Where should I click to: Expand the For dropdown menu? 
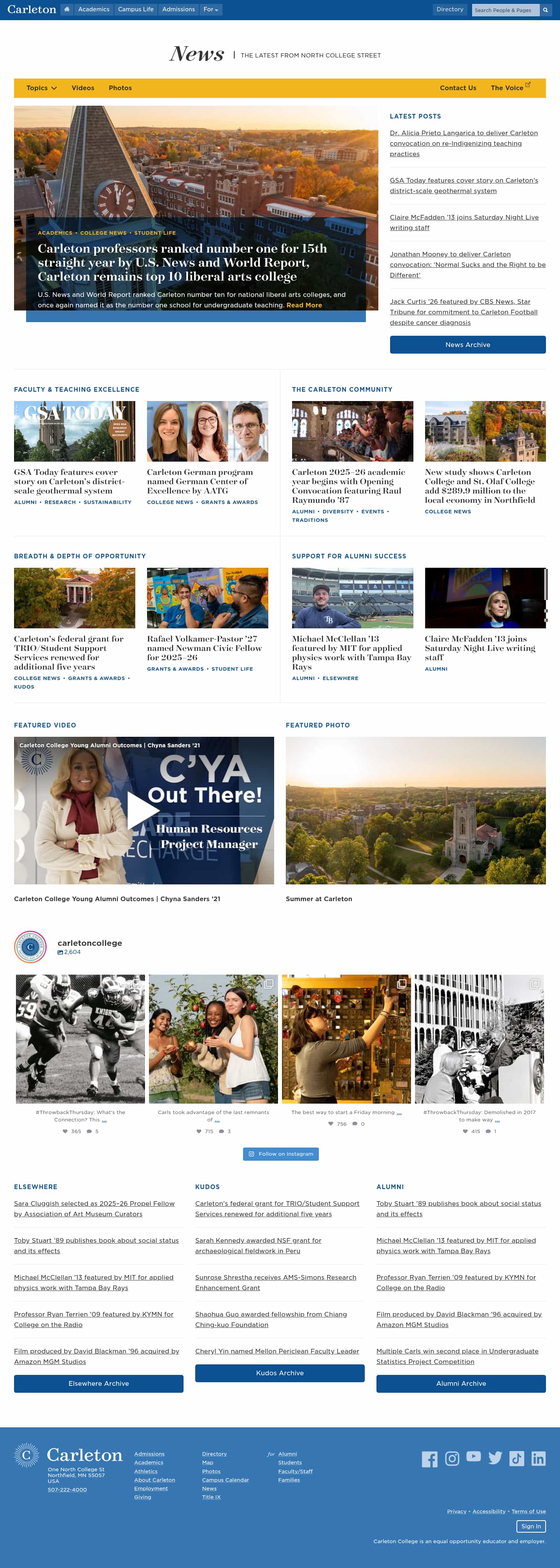click(211, 10)
